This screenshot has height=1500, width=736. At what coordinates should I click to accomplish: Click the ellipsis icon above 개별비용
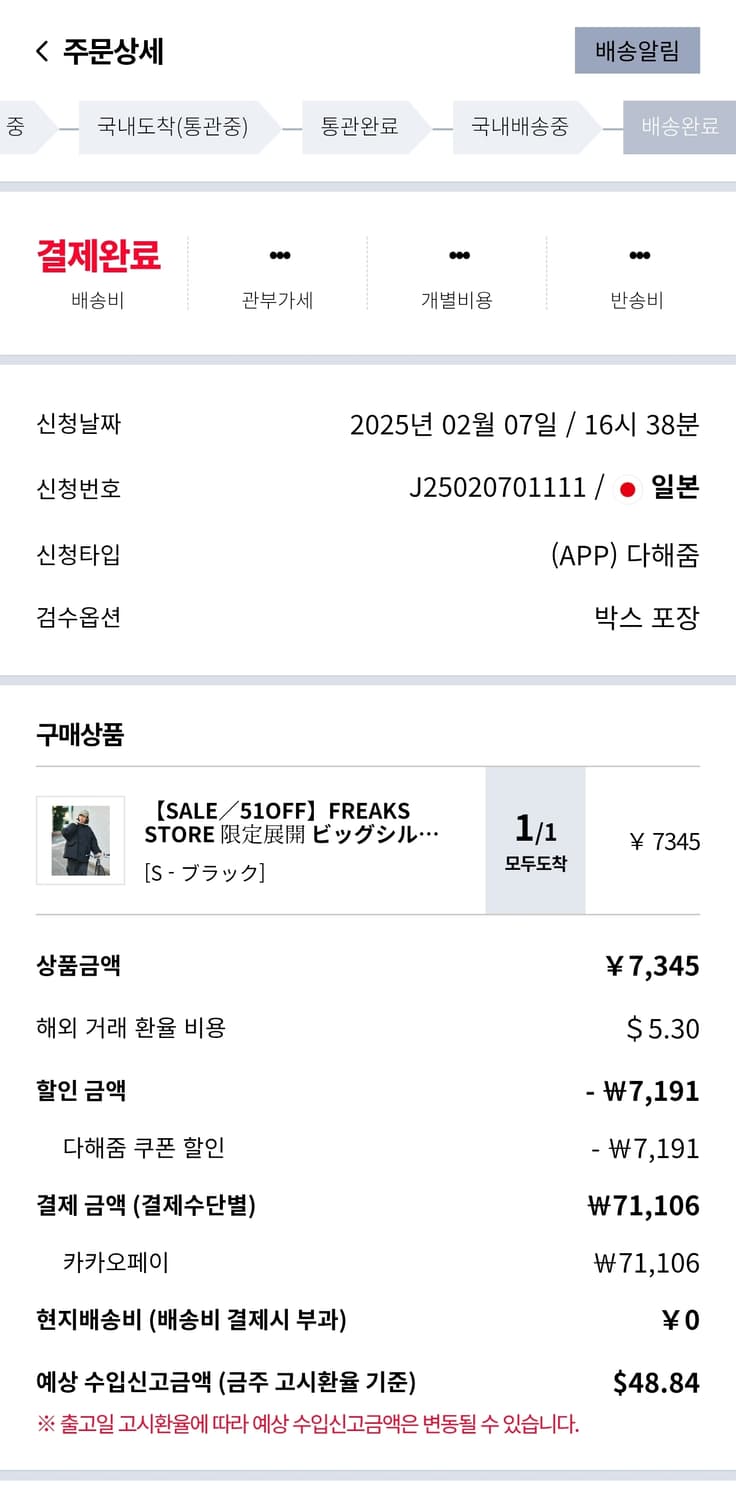coord(458,255)
